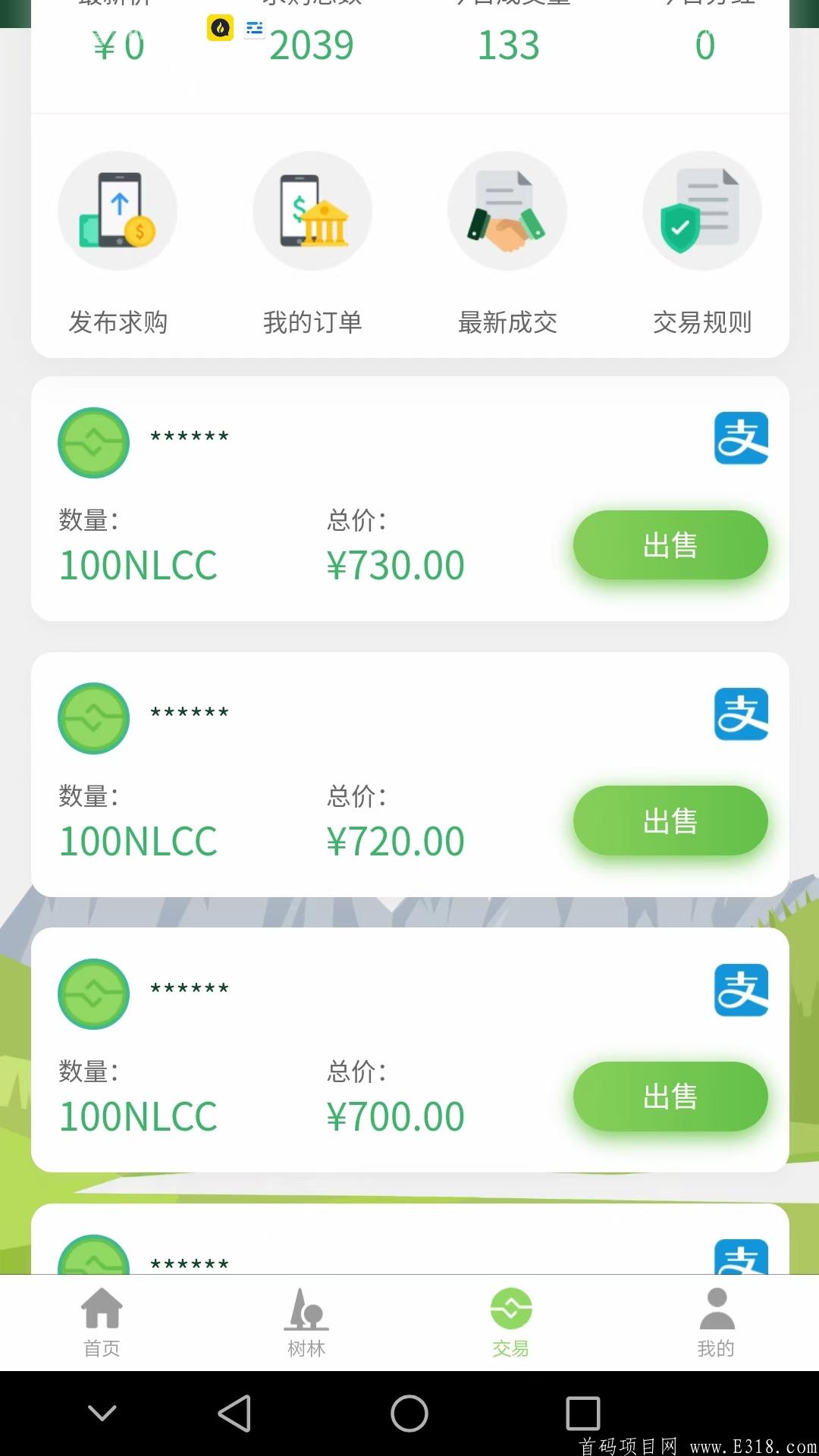Click the Alipay icon on the ¥730.00 listing
The height and width of the screenshot is (1456, 819).
(x=741, y=437)
